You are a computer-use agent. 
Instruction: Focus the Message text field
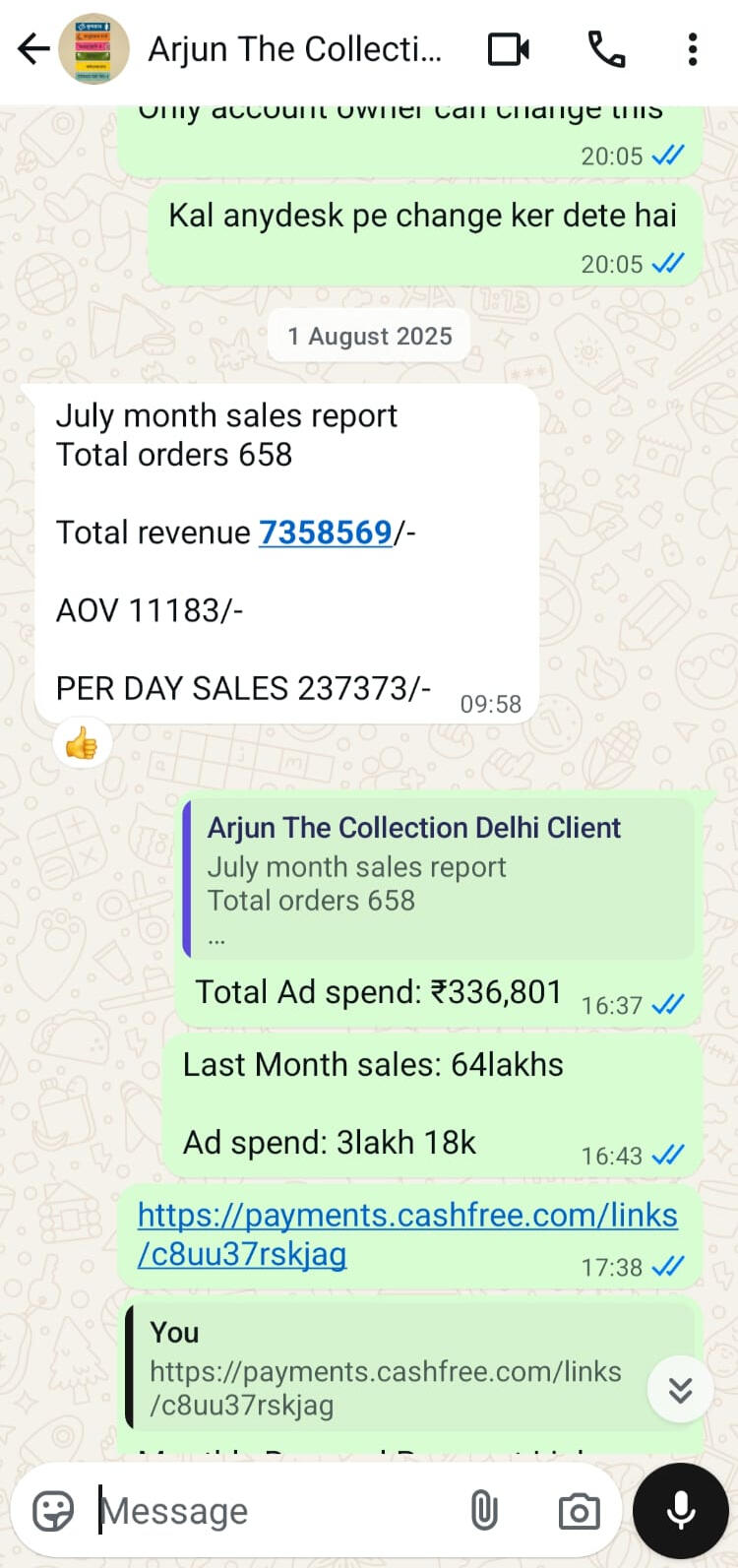pos(276,1511)
